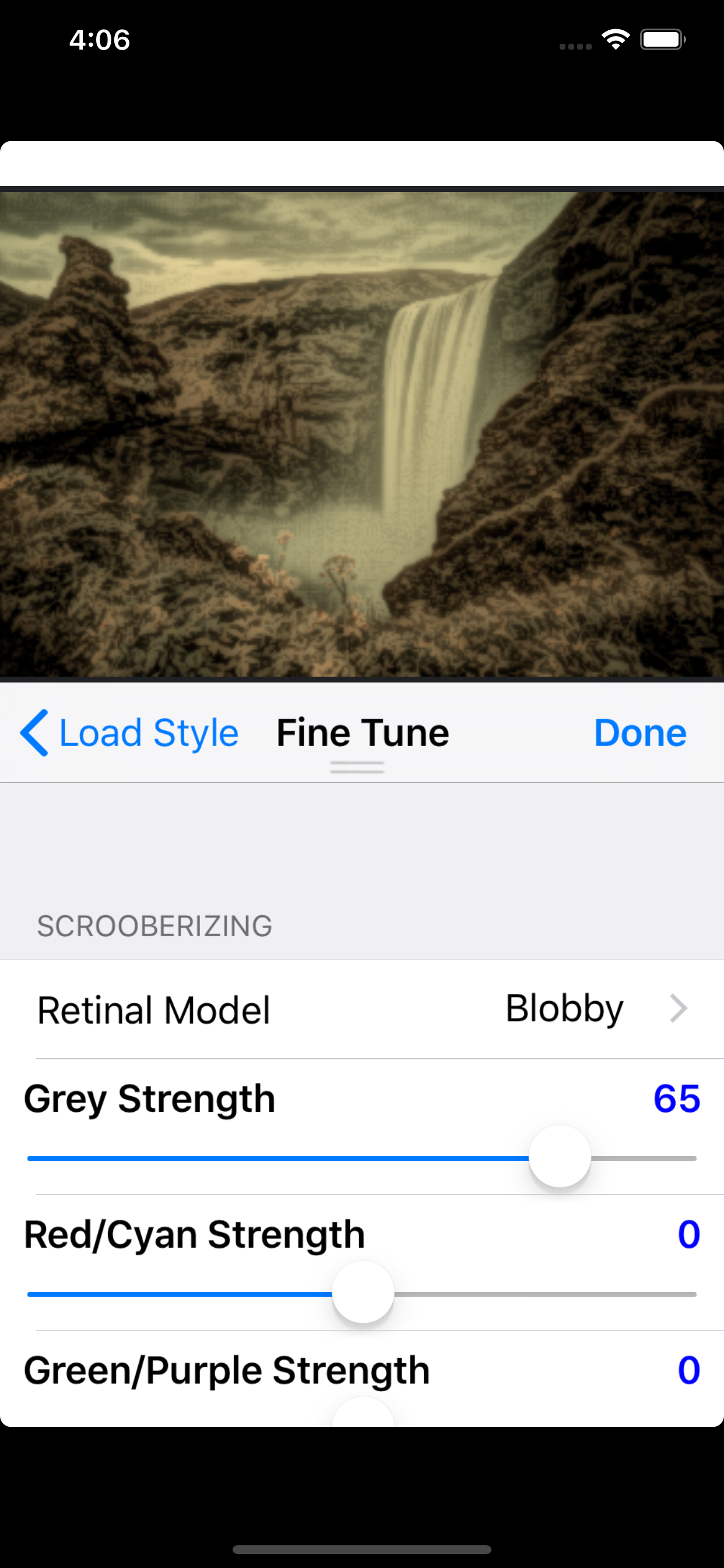Tap the Grey Strength slider
Image resolution: width=724 pixels, height=1568 pixels.
click(362, 1157)
